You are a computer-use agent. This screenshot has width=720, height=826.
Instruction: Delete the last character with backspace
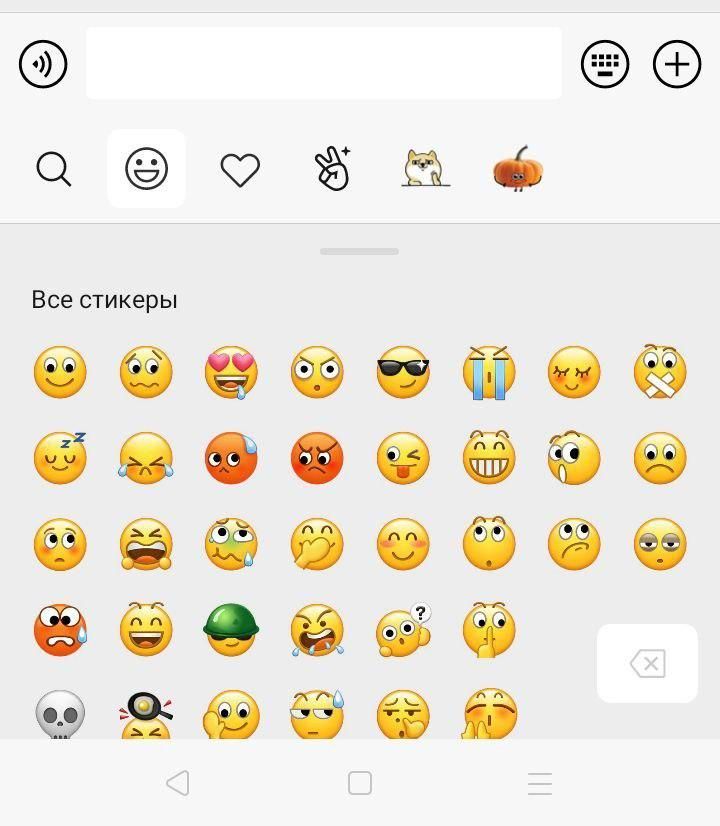click(x=647, y=663)
